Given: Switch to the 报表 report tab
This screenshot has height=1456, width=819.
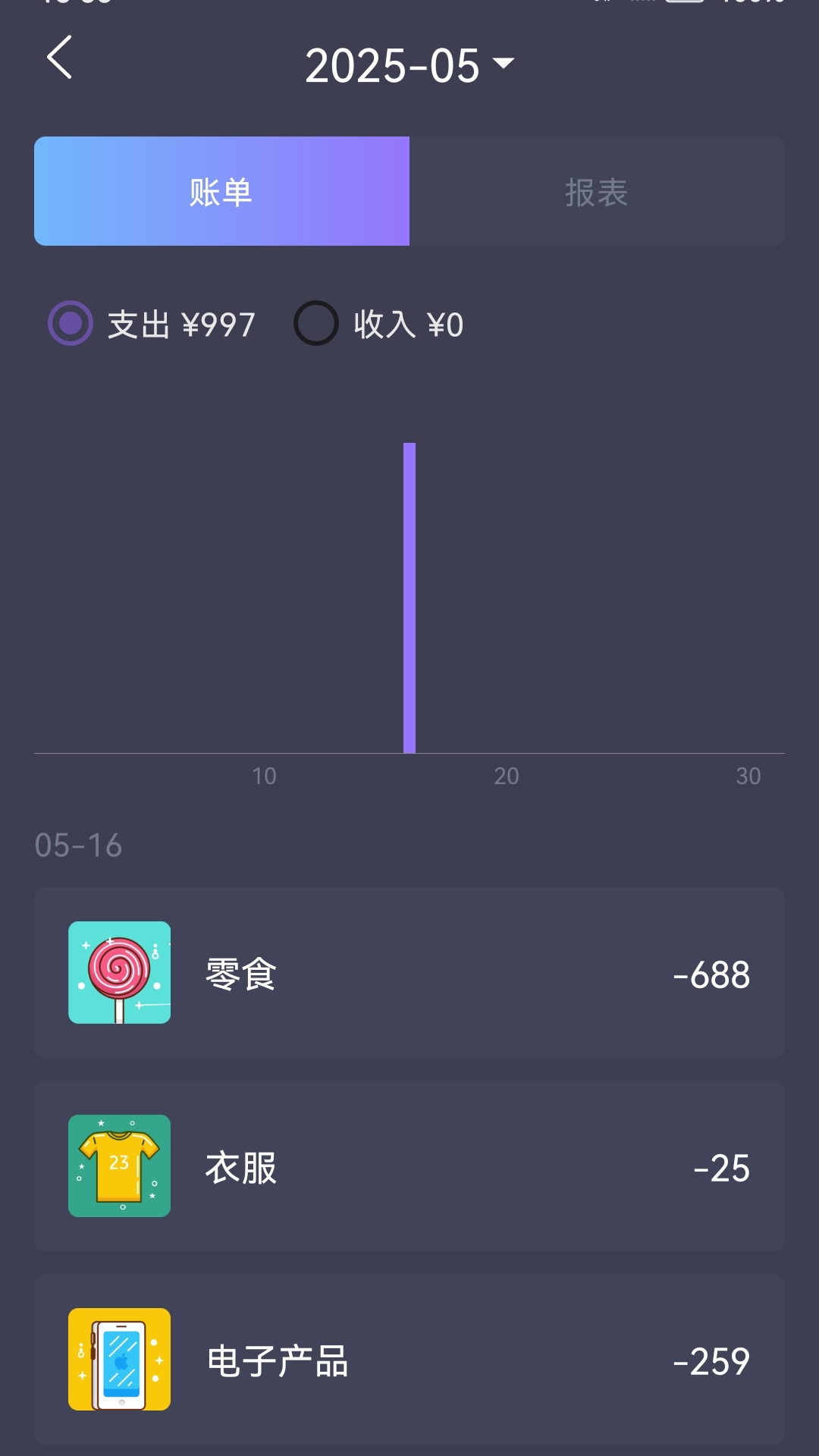Looking at the screenshot, I should click(598, 192).
